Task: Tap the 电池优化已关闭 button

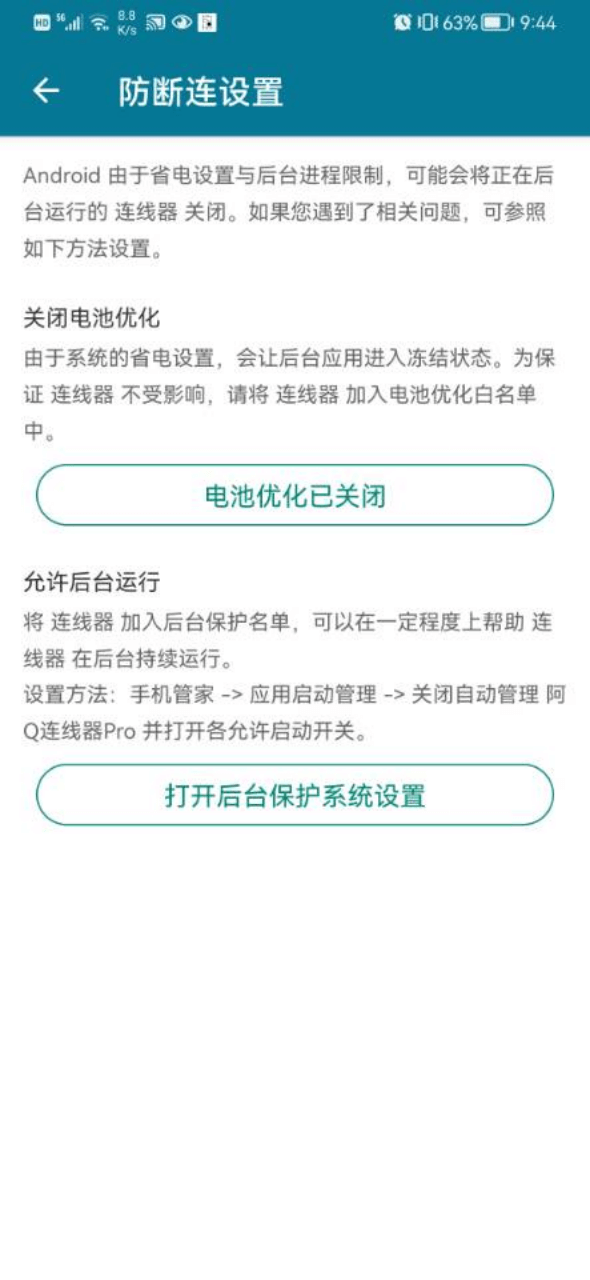Action: (295, 495)
